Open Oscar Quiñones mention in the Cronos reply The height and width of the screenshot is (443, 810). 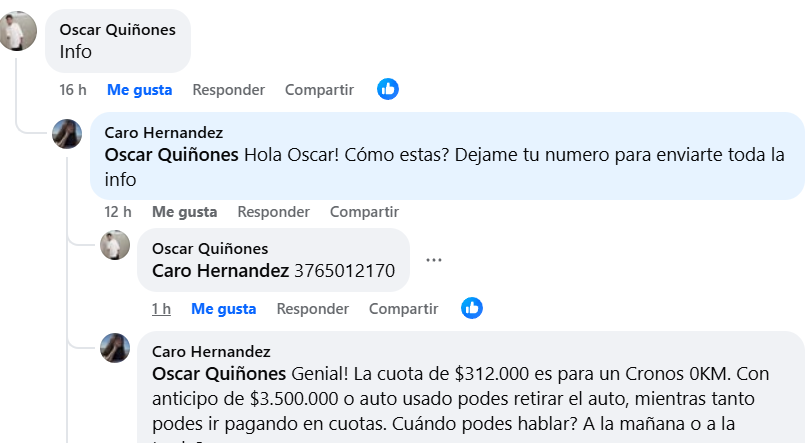[218, 373]
